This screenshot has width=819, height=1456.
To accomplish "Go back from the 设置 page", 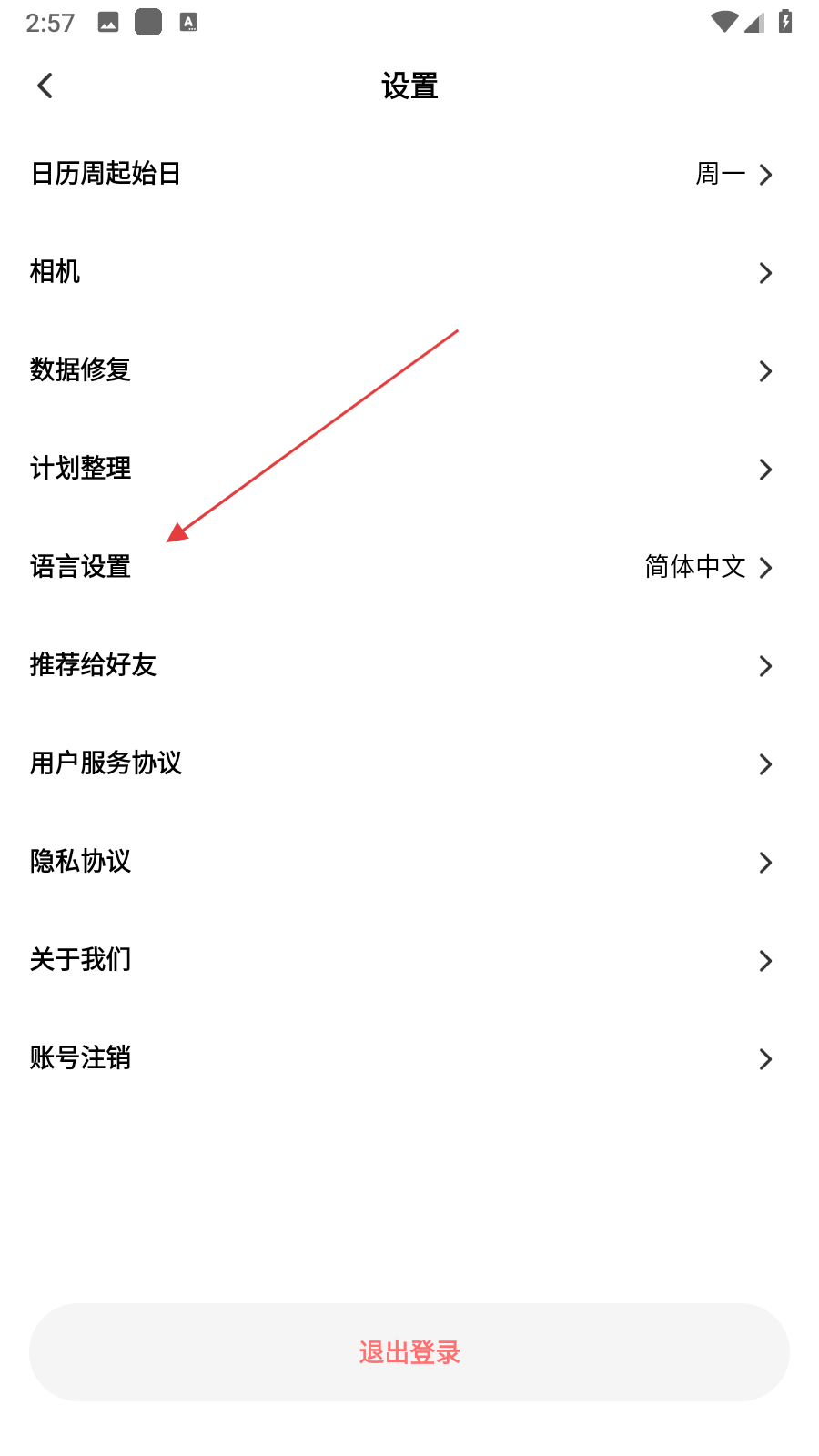I will (45, 86).
